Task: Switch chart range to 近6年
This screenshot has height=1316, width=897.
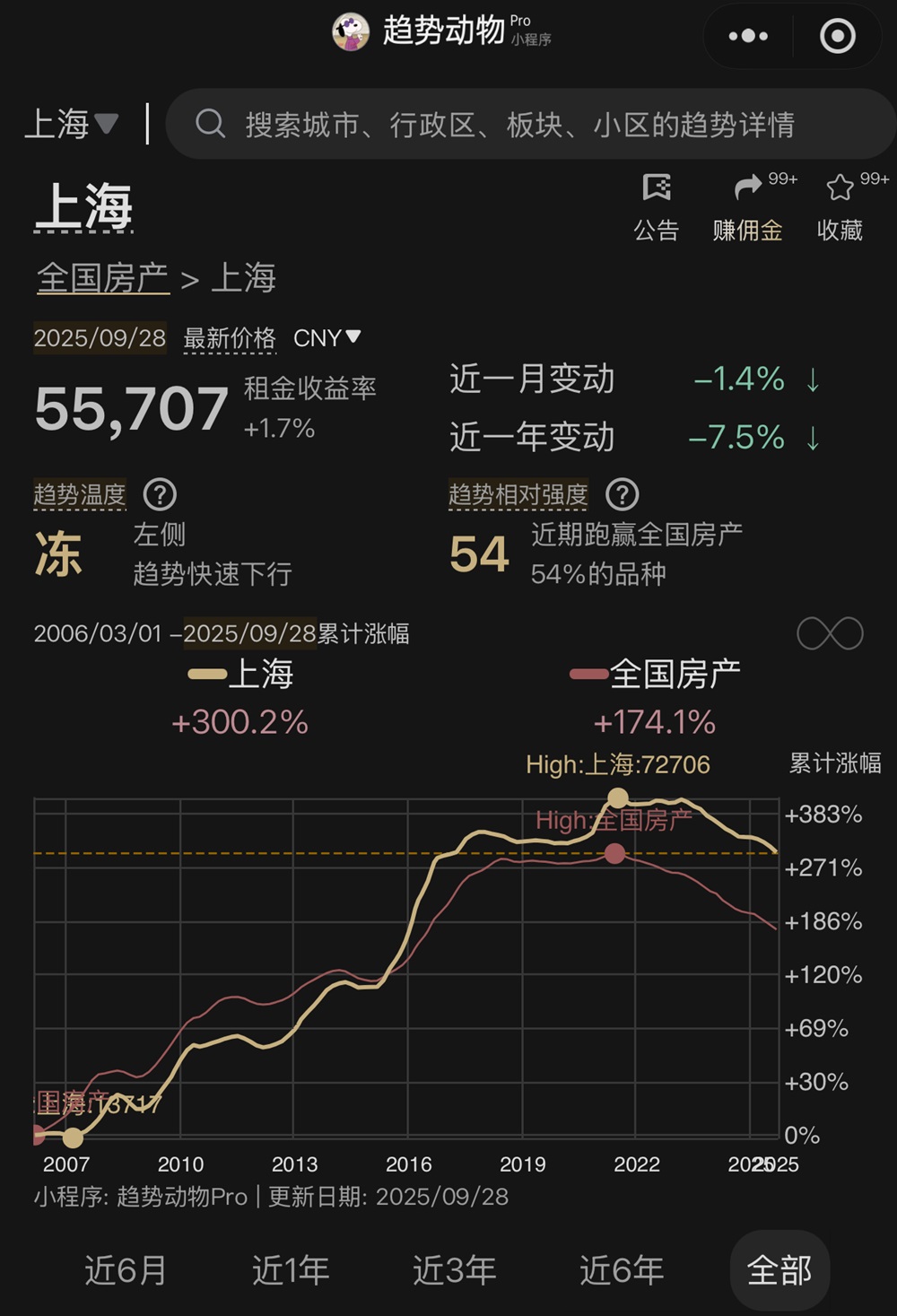Action: 622,1270
